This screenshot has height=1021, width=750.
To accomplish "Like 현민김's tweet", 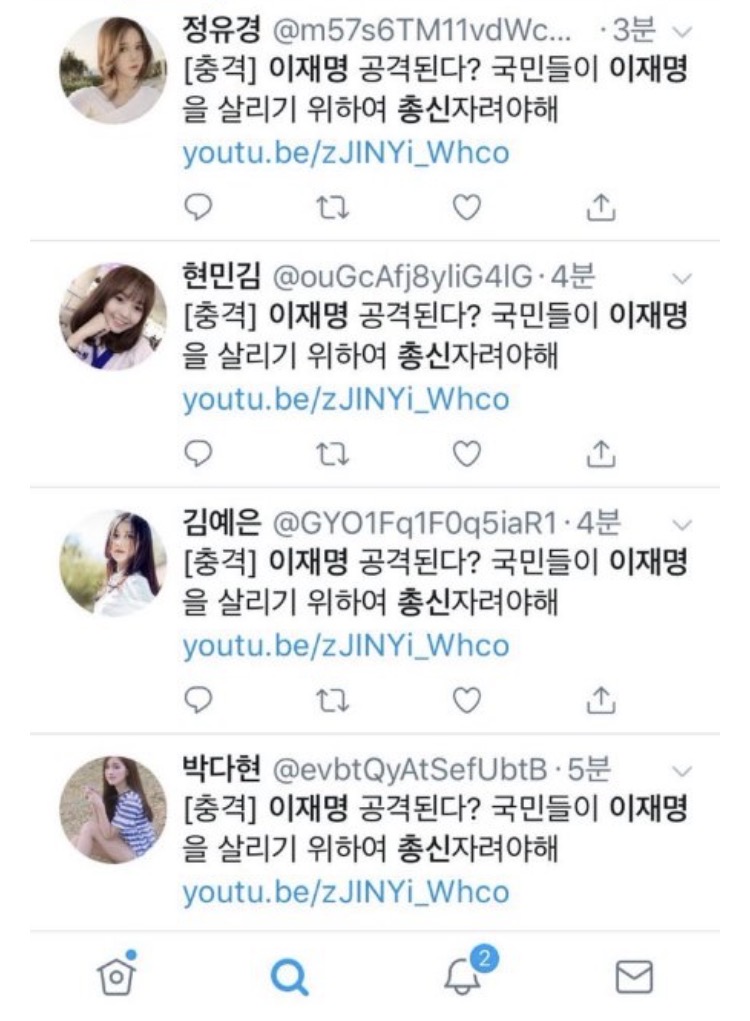I will (x=467, y=453).
